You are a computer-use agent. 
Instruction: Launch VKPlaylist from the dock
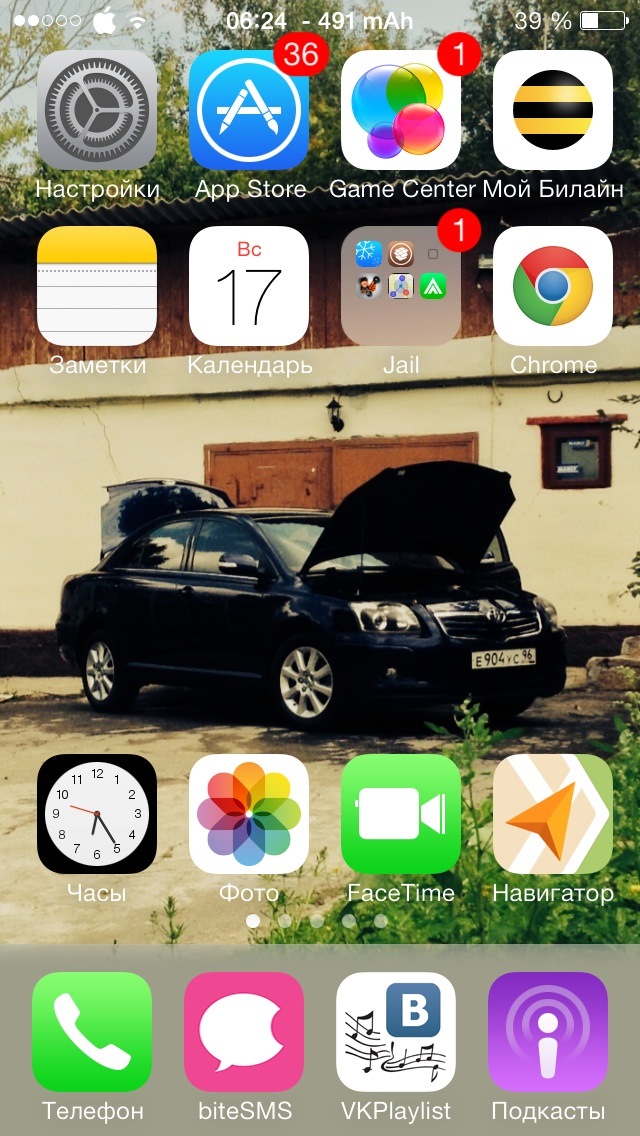pyautogui.click(x=396, y=1032)
